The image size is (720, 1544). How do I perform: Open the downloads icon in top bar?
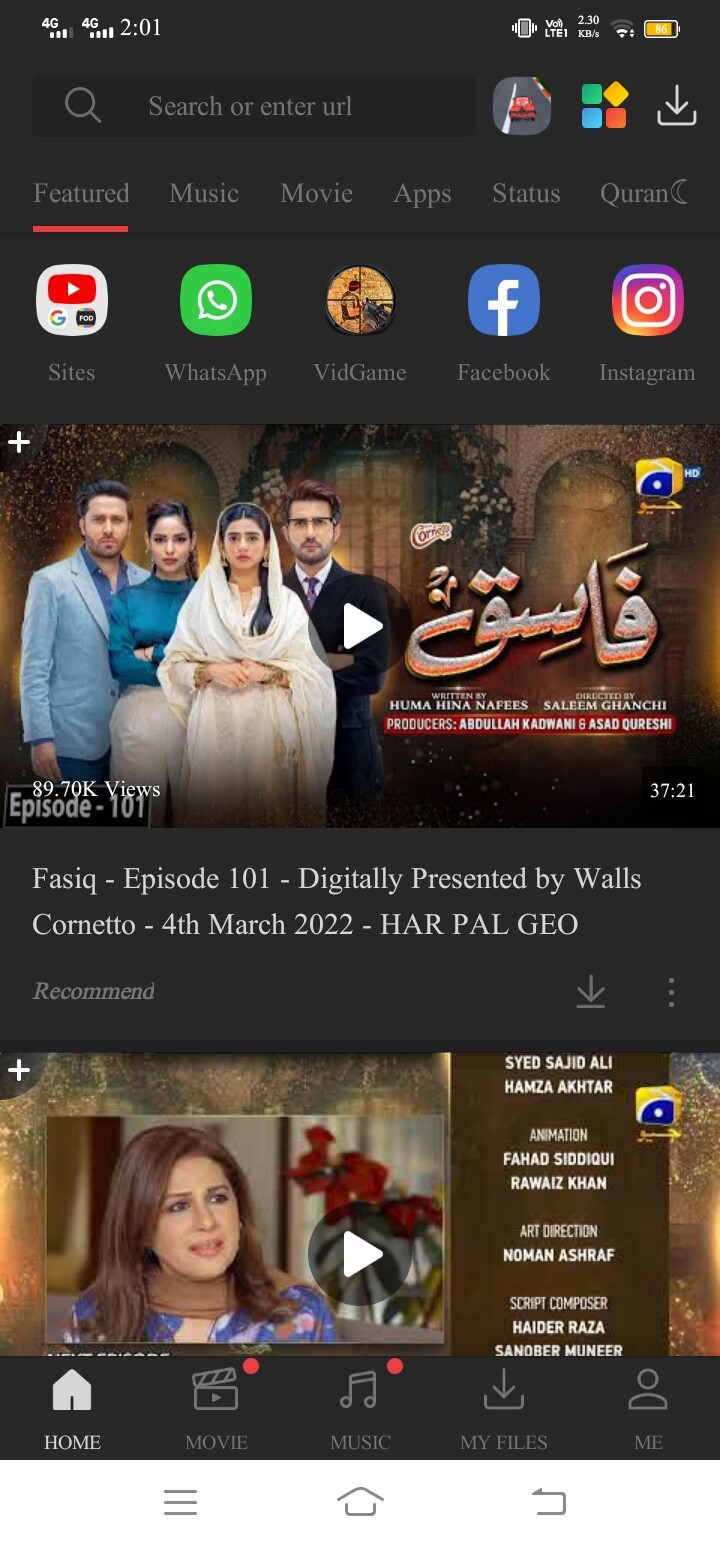tap(676, 106)
